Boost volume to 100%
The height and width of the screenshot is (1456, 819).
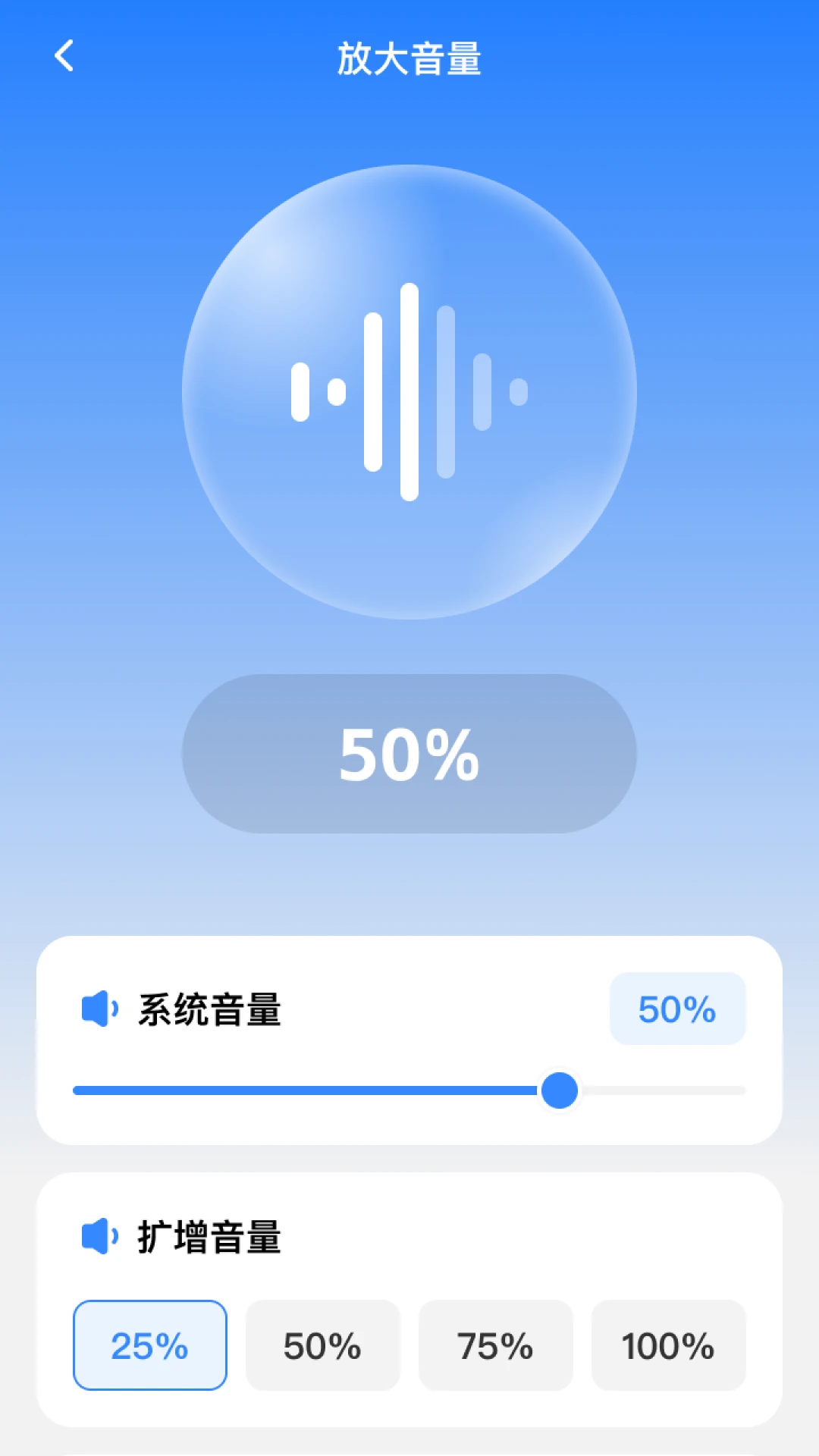(x=668, y=1345)
